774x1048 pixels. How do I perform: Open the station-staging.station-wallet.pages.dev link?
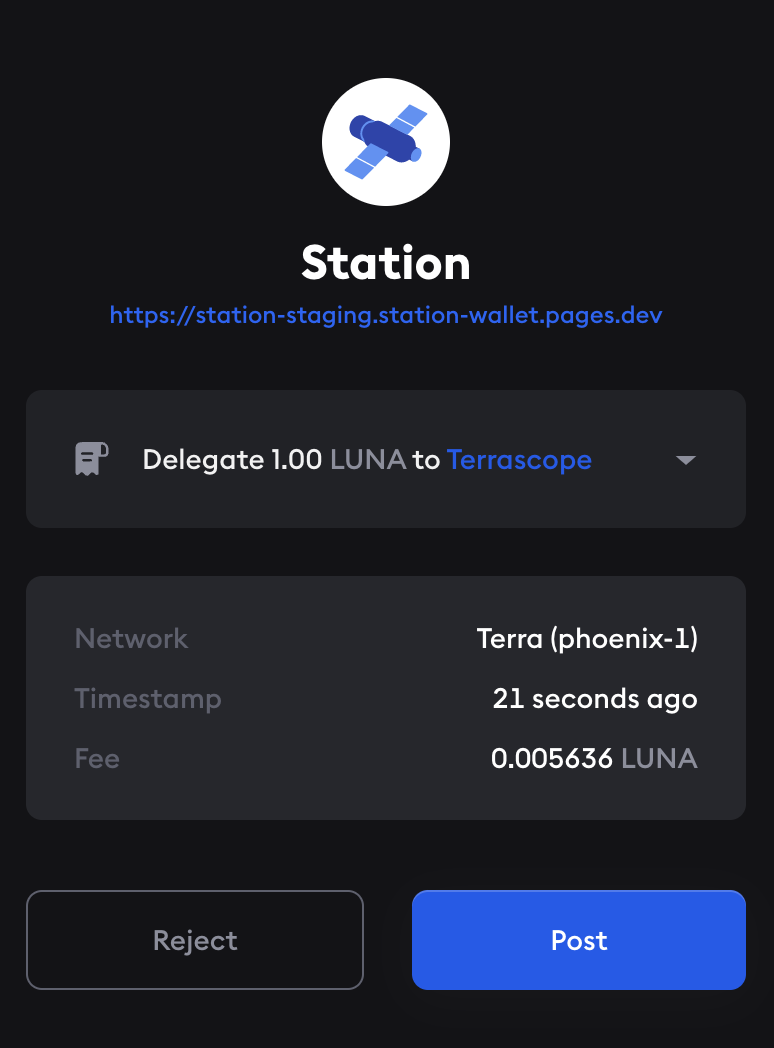coord(386,315)
